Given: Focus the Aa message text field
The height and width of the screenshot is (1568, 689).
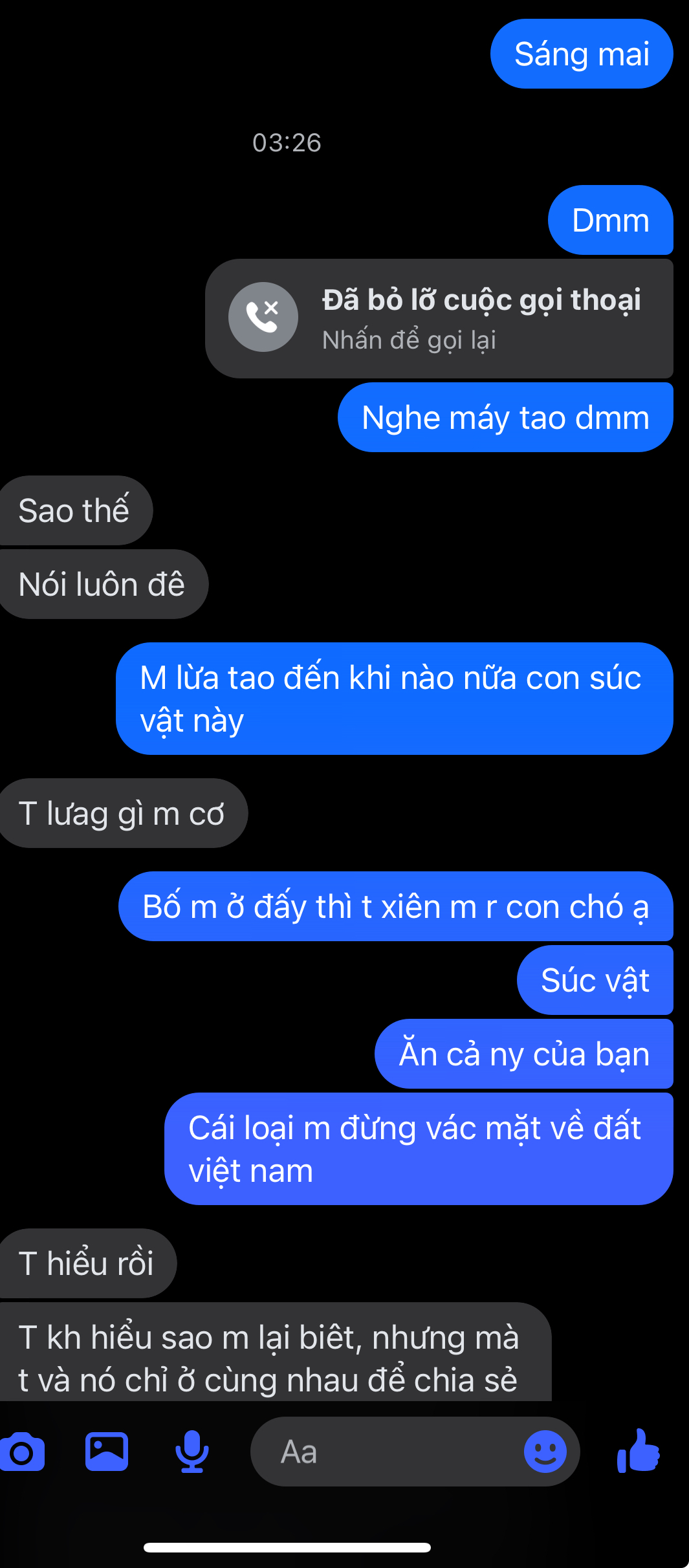Looking at the screenshot, I should point(388,1452).
